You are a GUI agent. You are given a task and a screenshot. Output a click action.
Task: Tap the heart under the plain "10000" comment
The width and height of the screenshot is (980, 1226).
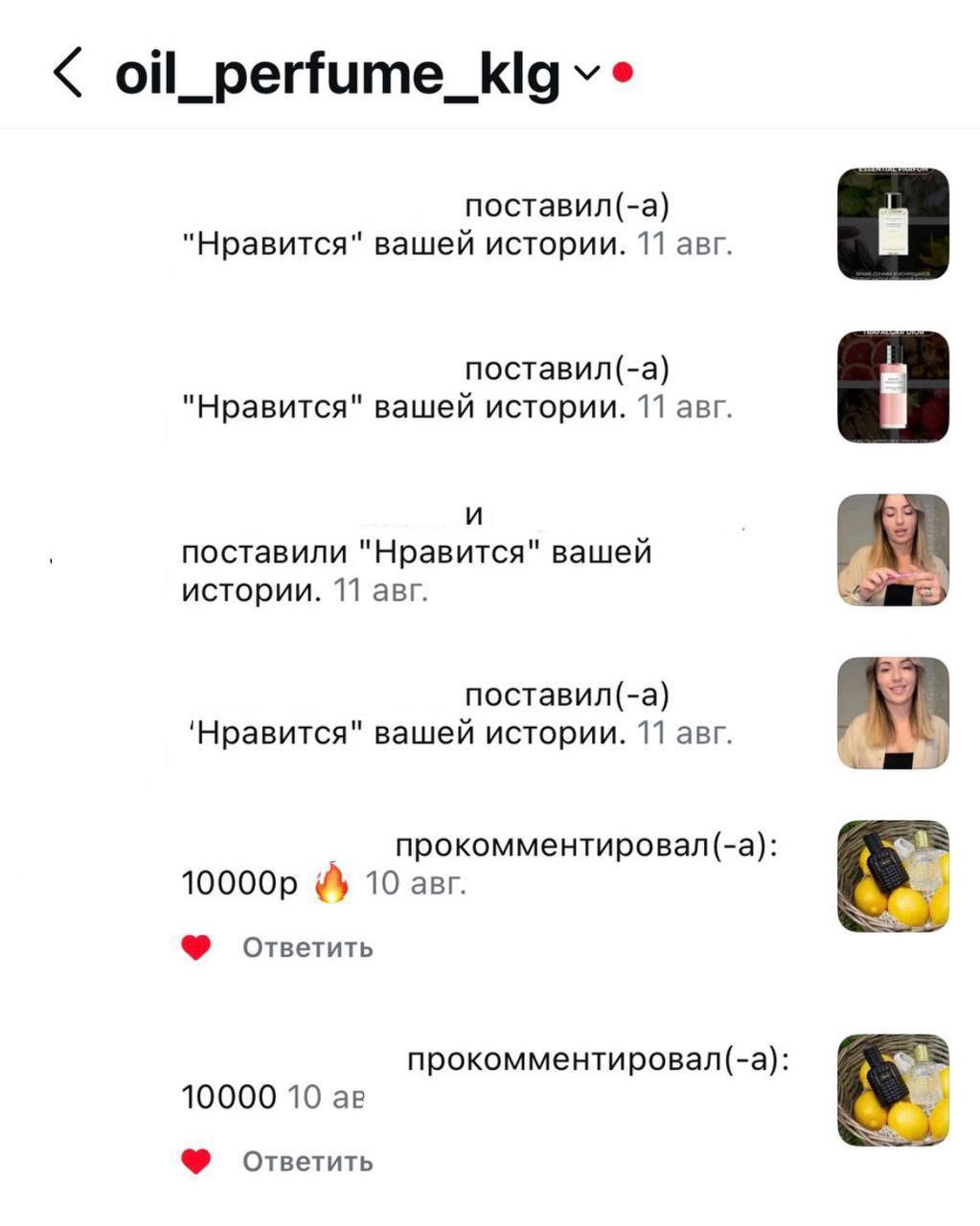196,1162
